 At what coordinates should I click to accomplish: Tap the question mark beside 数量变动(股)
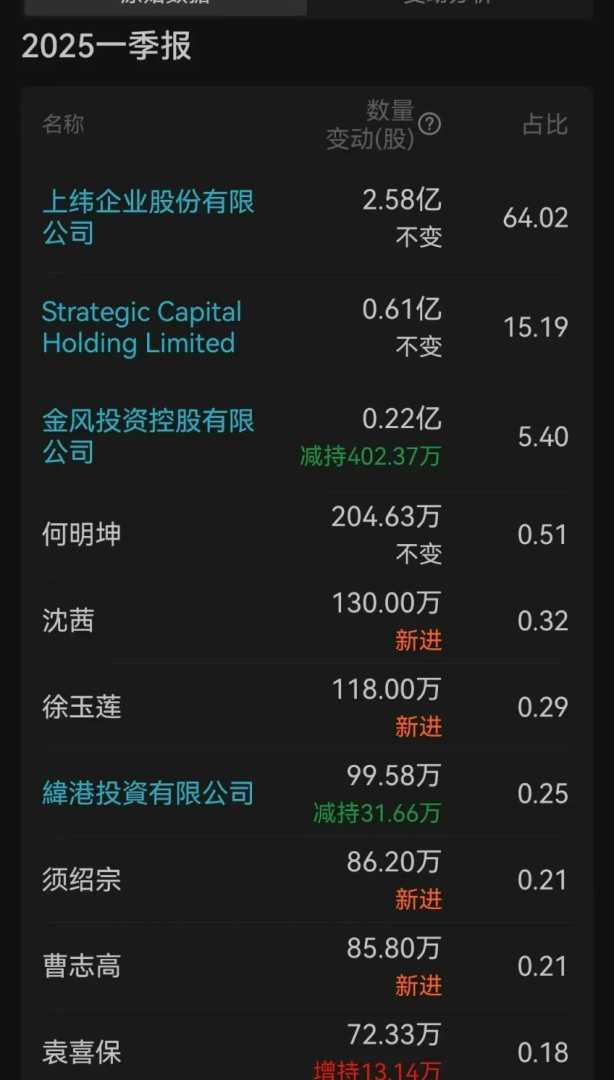coord(429,124)
